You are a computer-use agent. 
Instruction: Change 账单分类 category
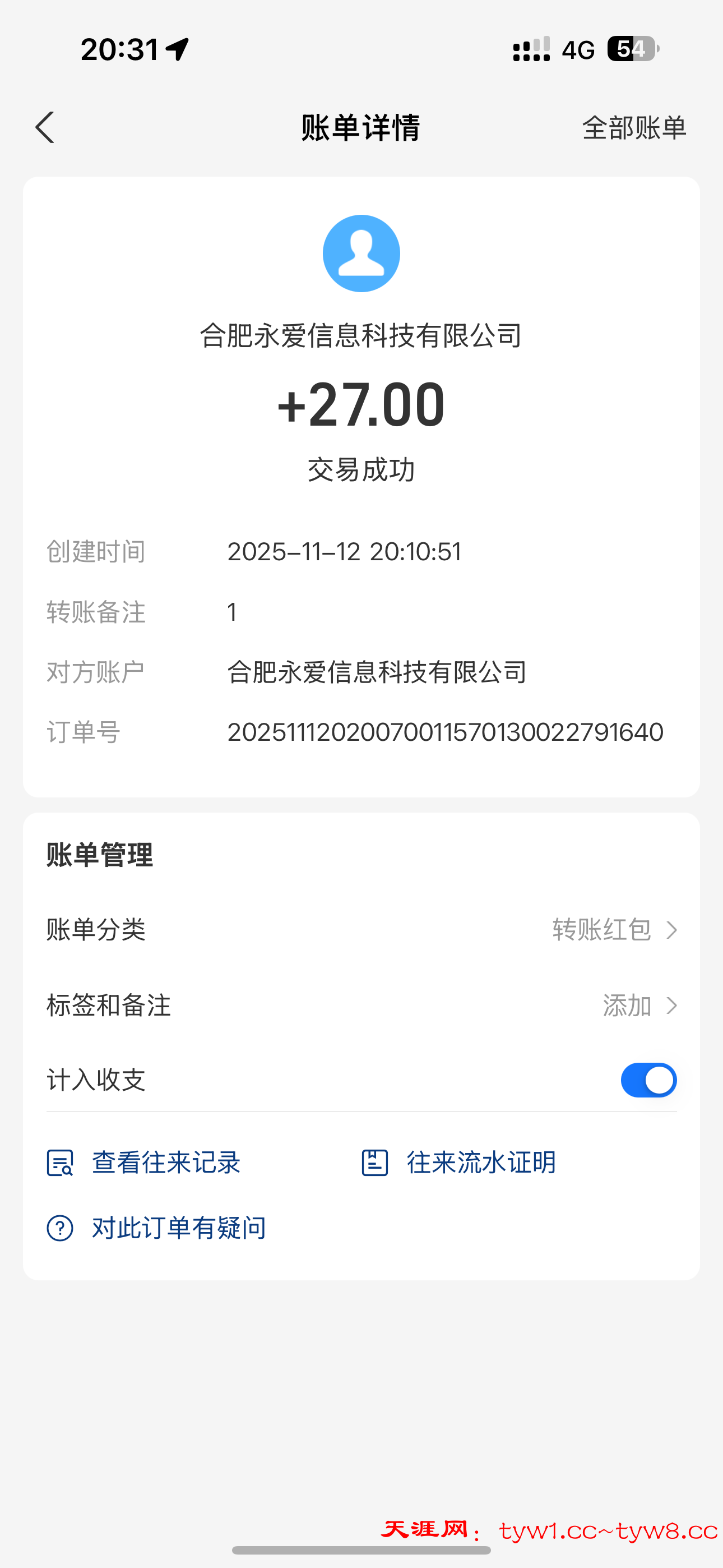(x=614, y=930)
